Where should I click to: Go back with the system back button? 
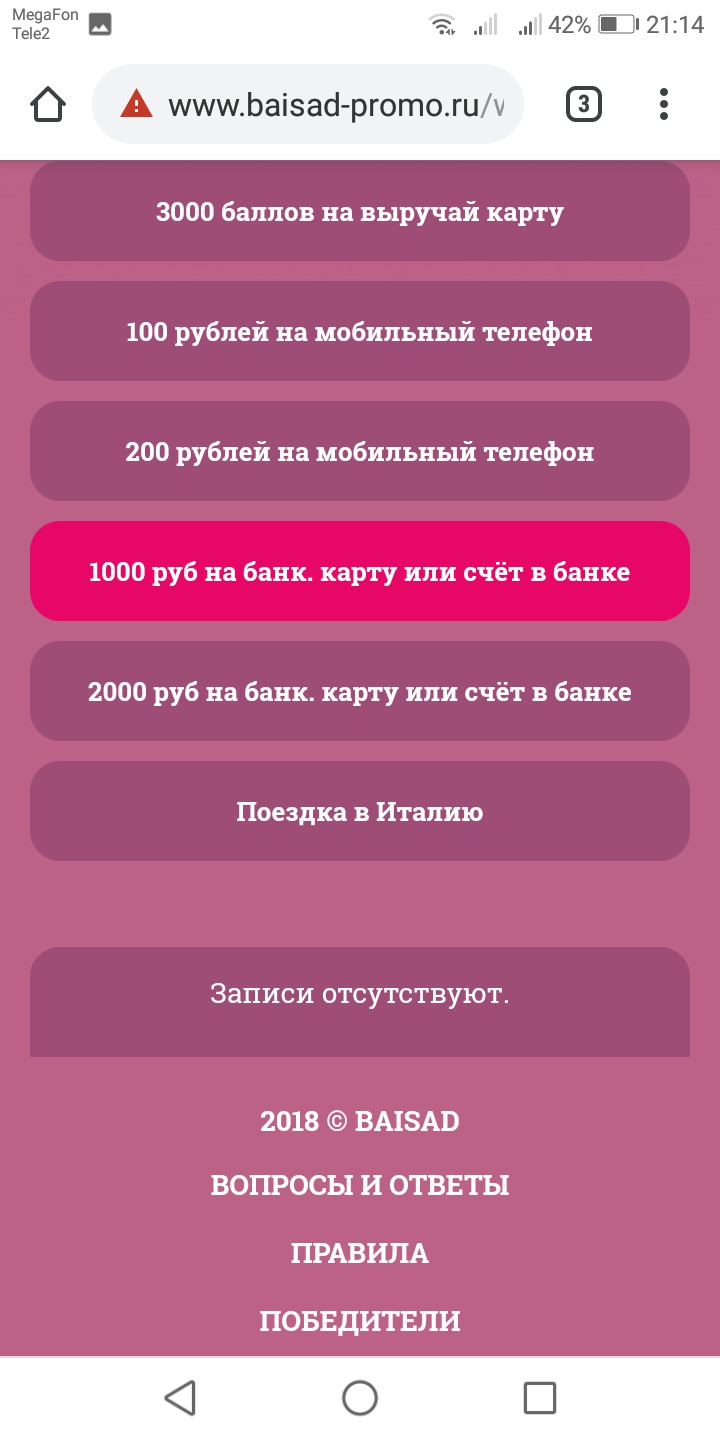point(180,1398)
